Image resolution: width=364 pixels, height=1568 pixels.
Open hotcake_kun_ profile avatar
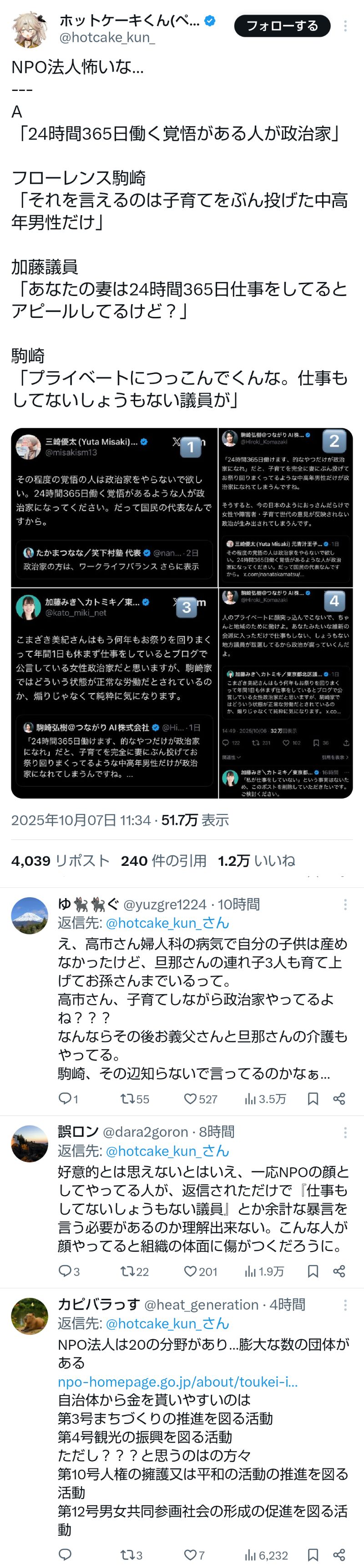29,28
